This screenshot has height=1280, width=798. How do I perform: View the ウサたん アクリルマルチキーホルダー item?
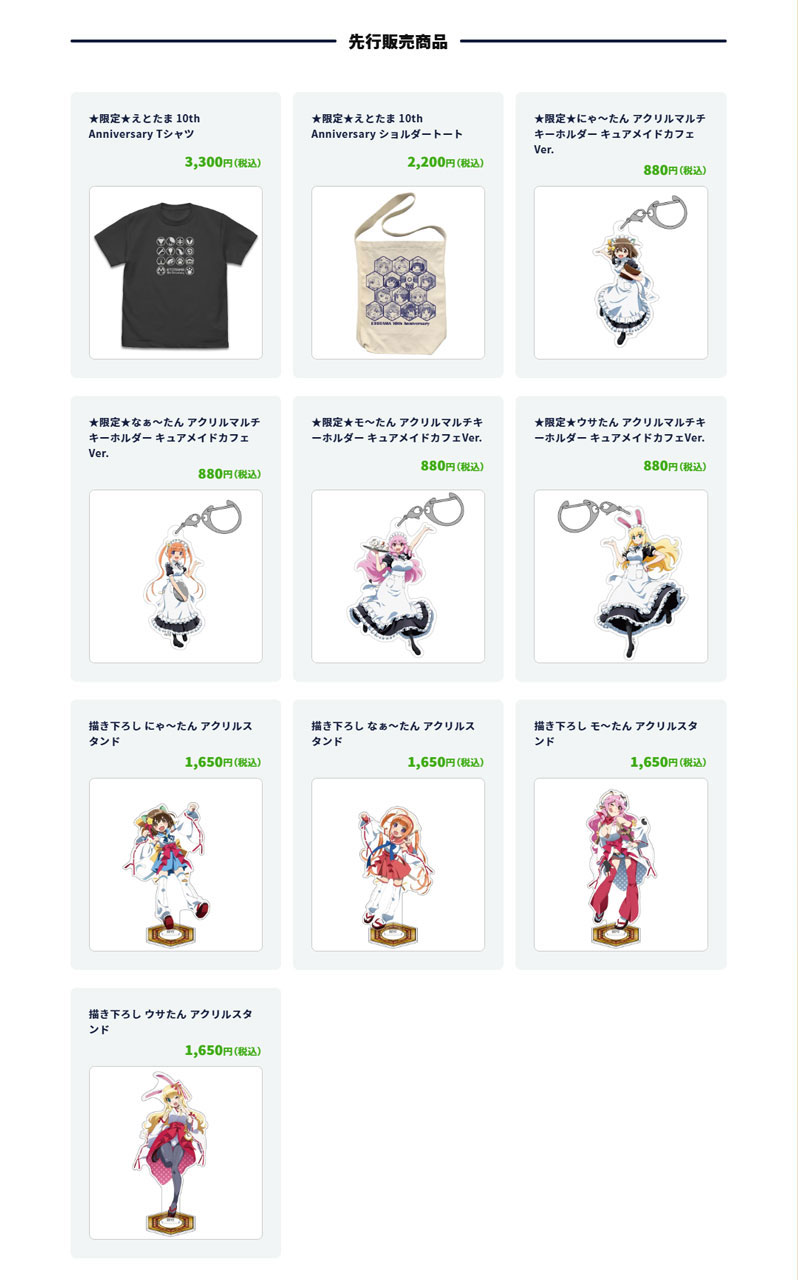pyautogui.click(x=620, y=575)
